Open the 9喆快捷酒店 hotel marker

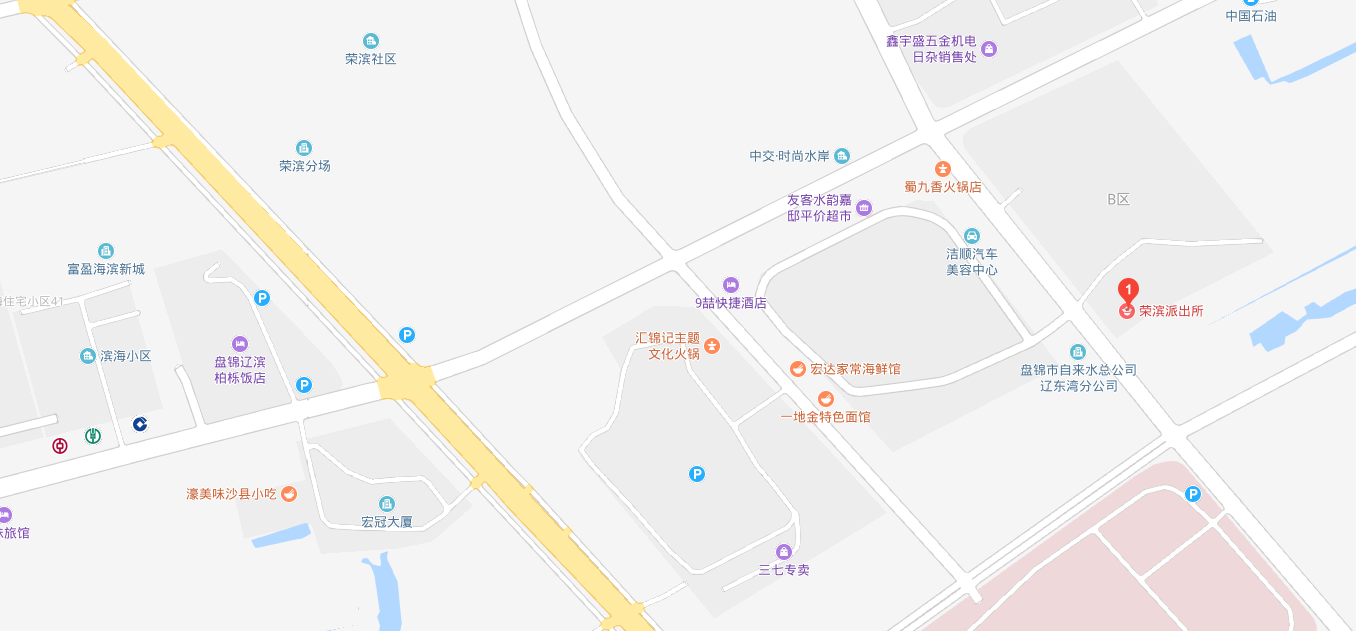(x=731, y=285)
